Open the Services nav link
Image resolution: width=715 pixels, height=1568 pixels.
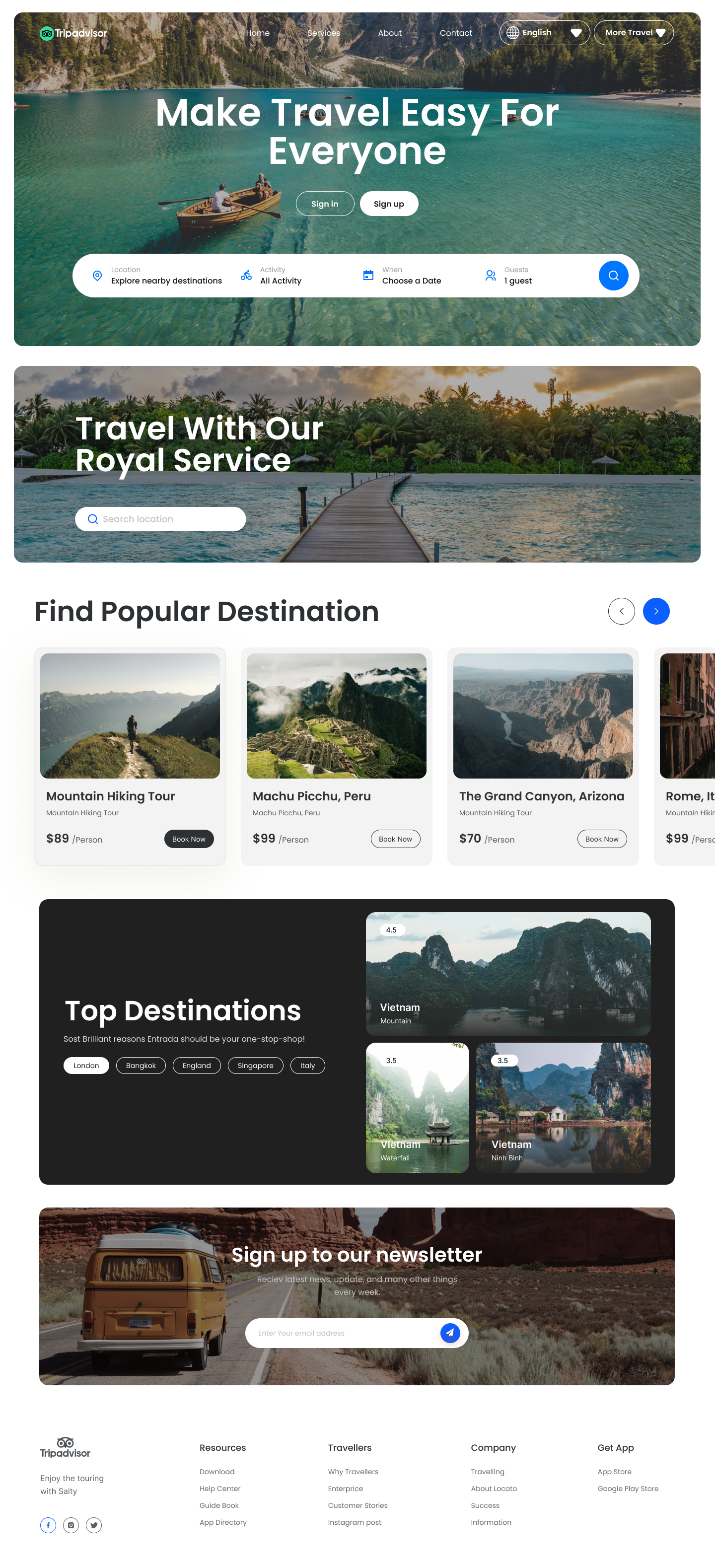323,33
